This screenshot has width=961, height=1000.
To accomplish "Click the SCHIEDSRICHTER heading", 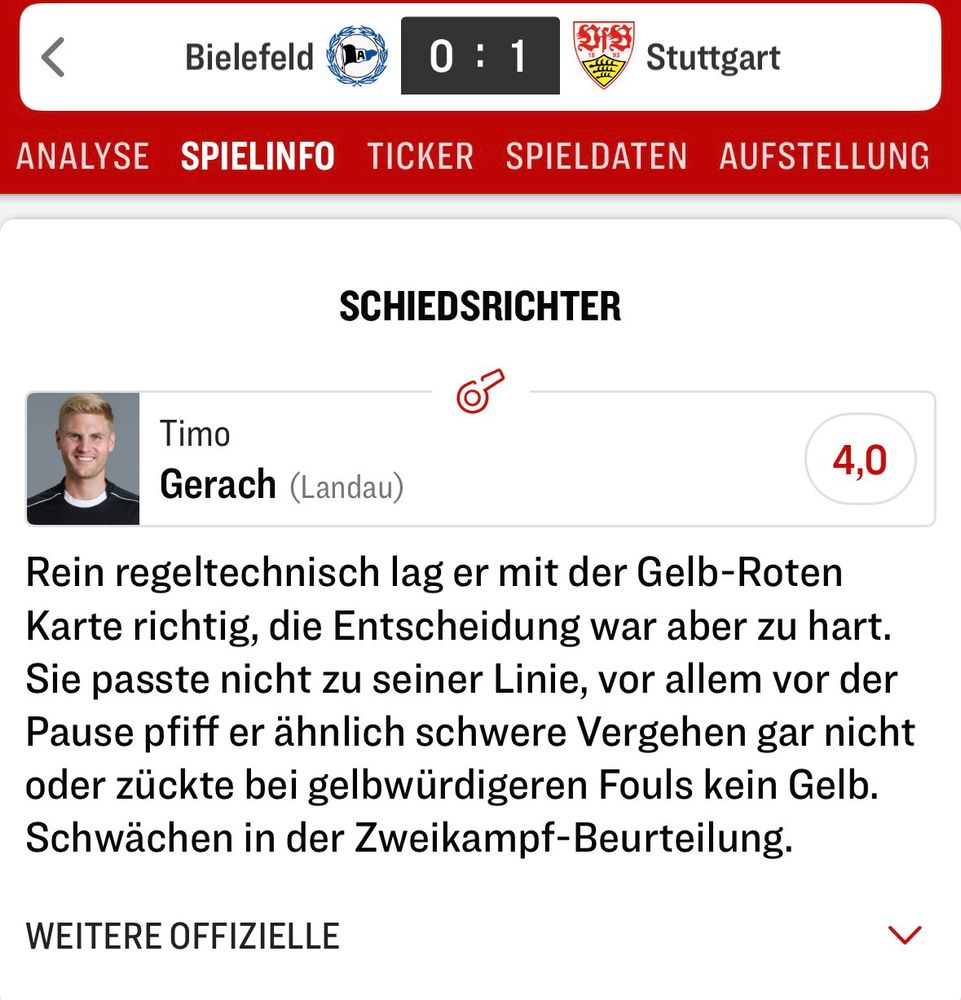I will (x=480, y=307).
